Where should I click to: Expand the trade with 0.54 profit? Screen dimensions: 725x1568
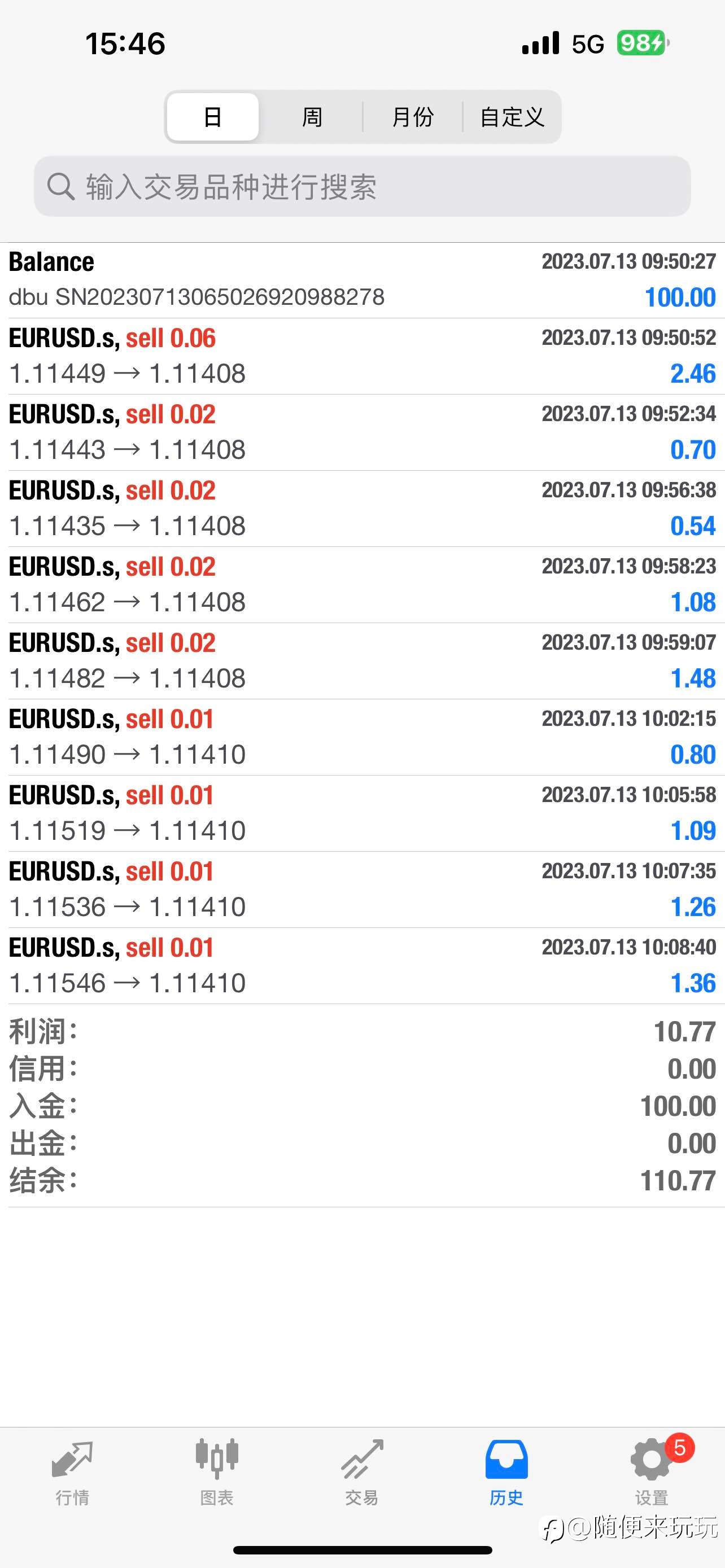coord(362,508)
